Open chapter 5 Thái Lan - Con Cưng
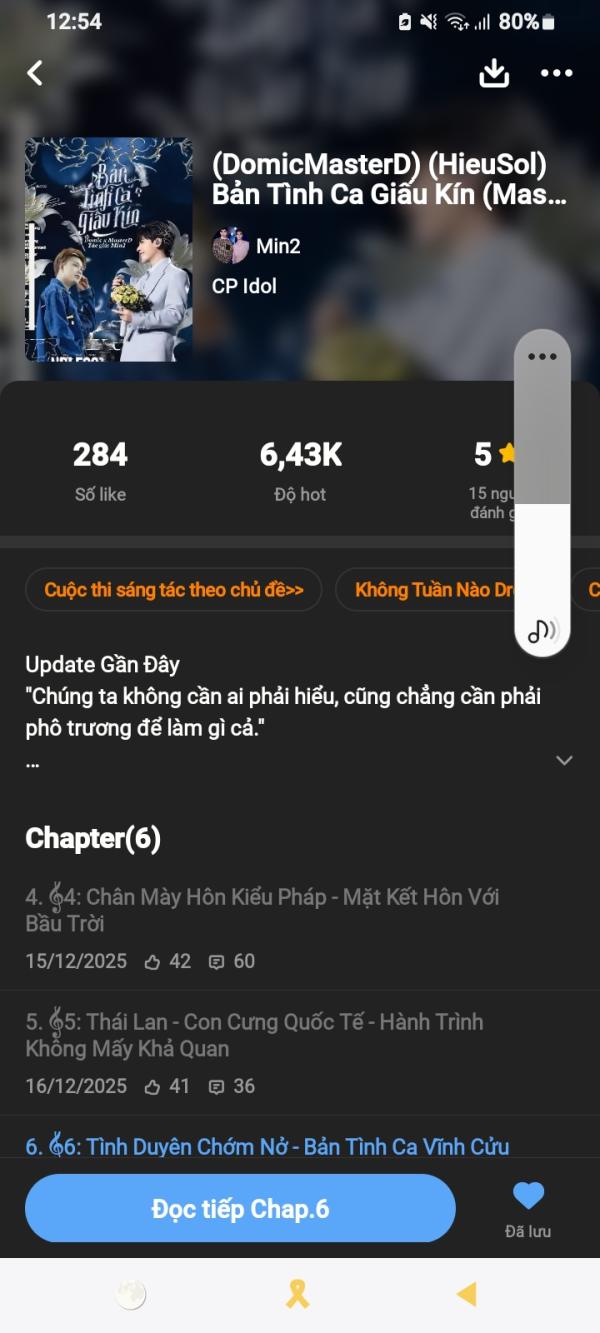Image resolution: width=600 pixels, height=1333 pixels. tap(300, 1053)
